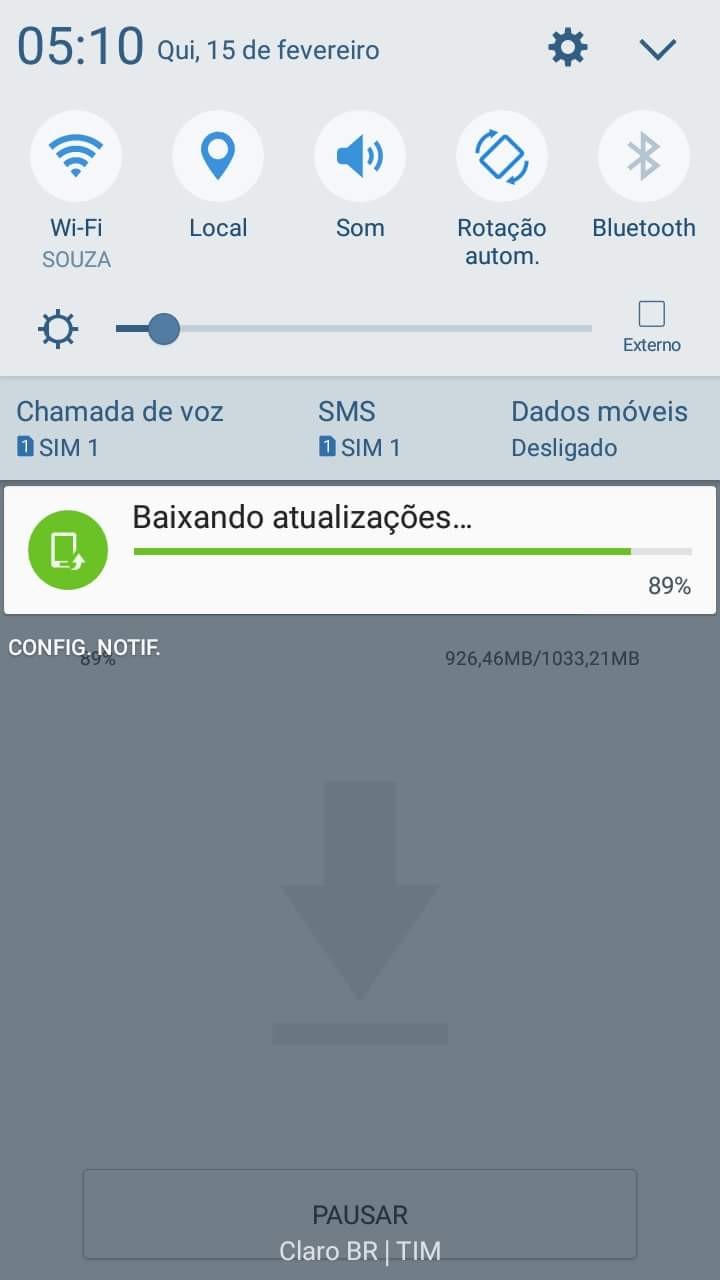Open CONFIG. NOTIF. settings
The width and height of the screenshot is (720, 1280).
click(x=85, y=648)
